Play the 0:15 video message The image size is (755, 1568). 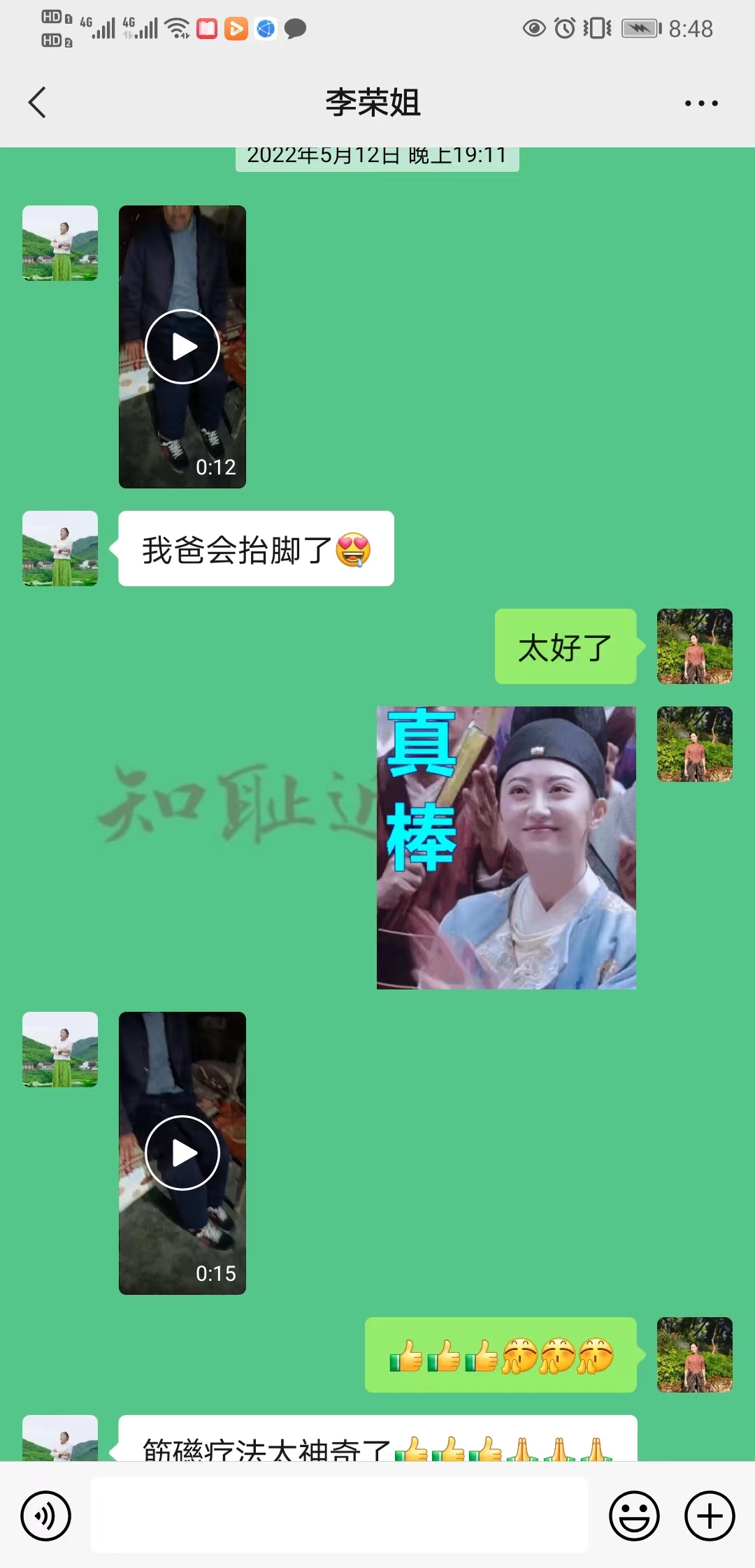click(x=182, y=1153)
